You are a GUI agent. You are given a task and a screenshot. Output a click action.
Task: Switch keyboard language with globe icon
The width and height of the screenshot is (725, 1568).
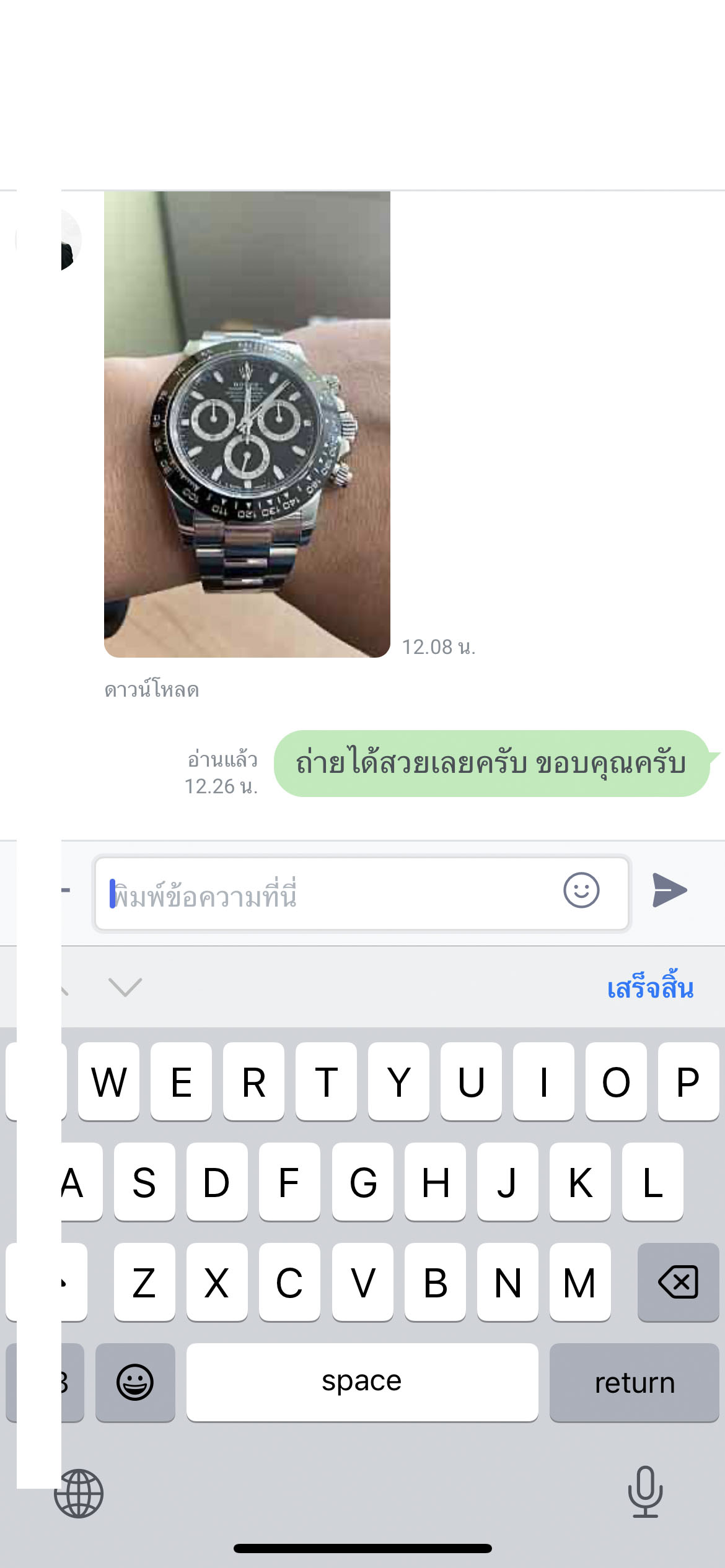point(79,1493)
